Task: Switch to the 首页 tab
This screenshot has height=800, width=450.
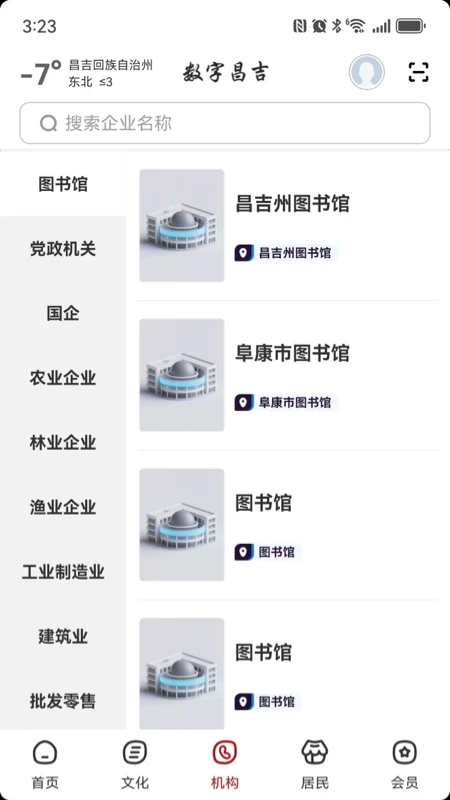Action: coord(45,765)
